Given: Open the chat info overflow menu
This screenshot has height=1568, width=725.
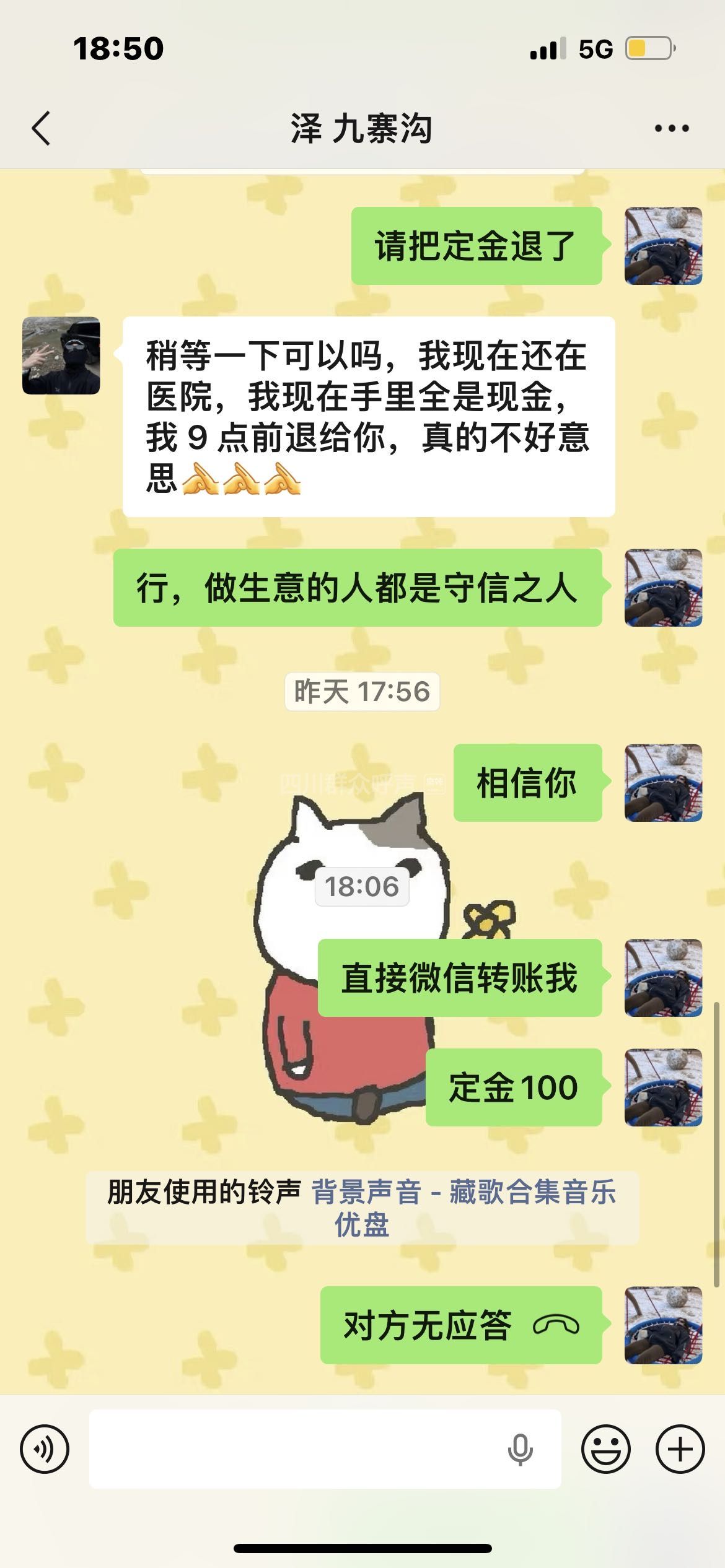Looking at the screenshot, I should click(672, 129).
